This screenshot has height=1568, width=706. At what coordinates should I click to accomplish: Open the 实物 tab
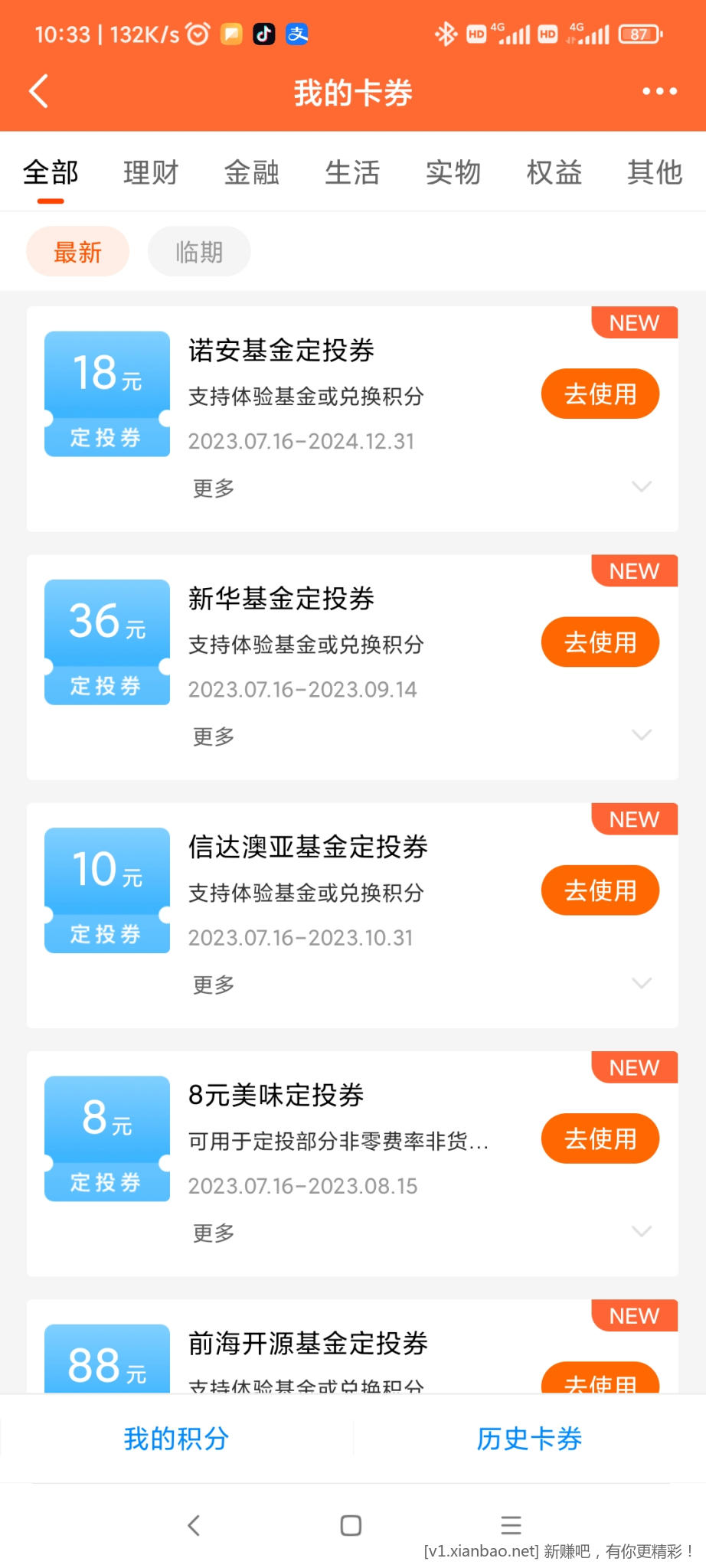click(x=453, y=173)
